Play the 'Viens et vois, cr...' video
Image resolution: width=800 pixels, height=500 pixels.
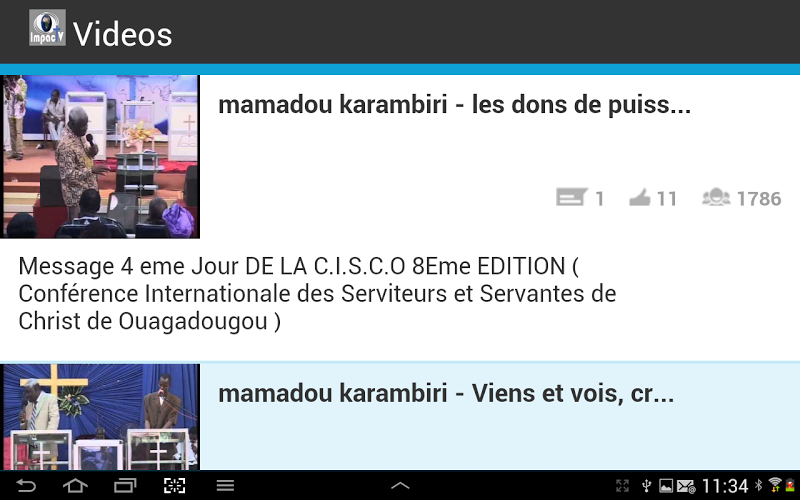(x=446, y=393)
